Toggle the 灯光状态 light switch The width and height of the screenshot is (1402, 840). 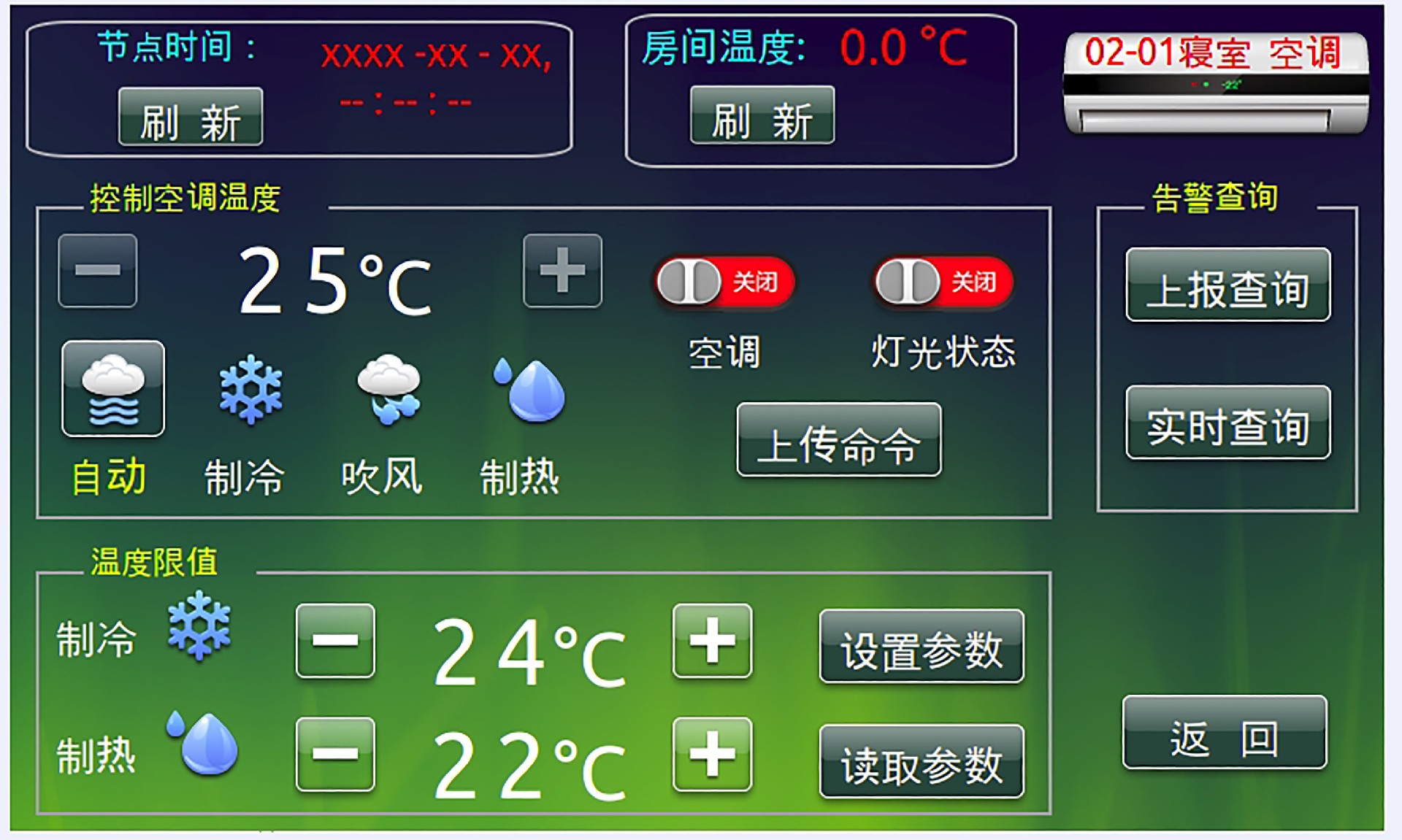click(x=943, y=282)
